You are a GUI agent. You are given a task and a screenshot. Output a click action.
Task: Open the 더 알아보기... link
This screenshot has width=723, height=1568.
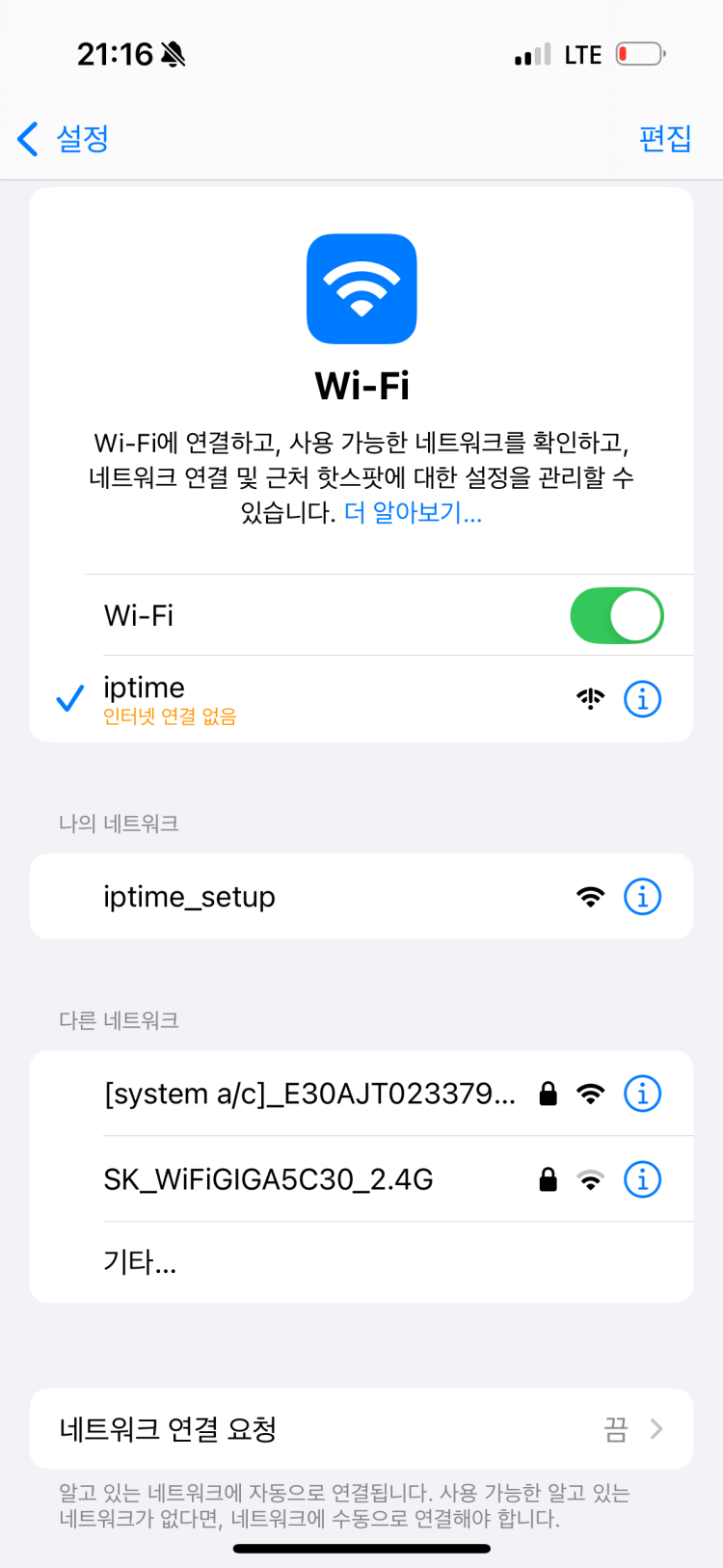[x=413, y=512]
